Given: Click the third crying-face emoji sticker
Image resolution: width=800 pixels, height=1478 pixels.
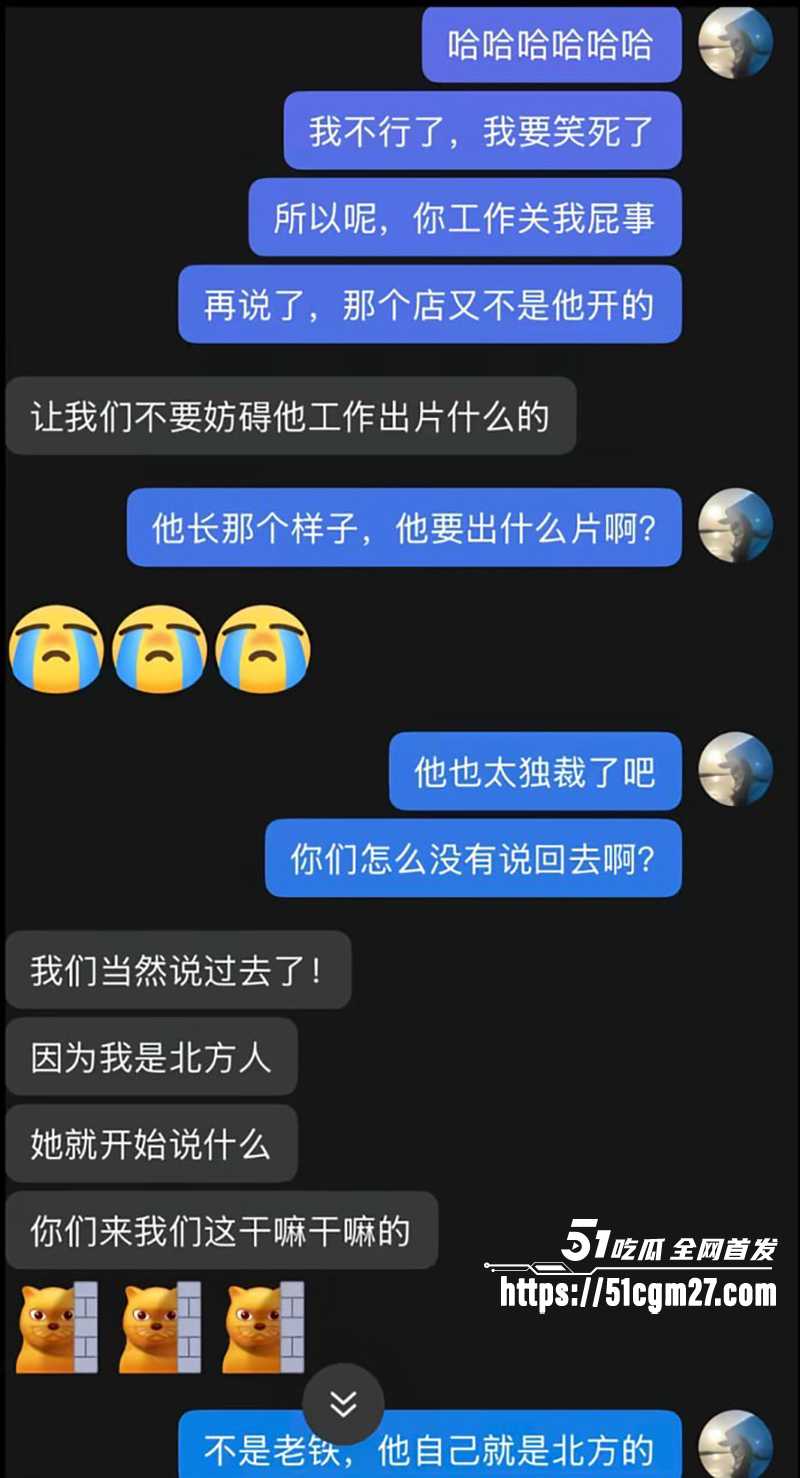Looking at the screenshot, I should point(262,650).
